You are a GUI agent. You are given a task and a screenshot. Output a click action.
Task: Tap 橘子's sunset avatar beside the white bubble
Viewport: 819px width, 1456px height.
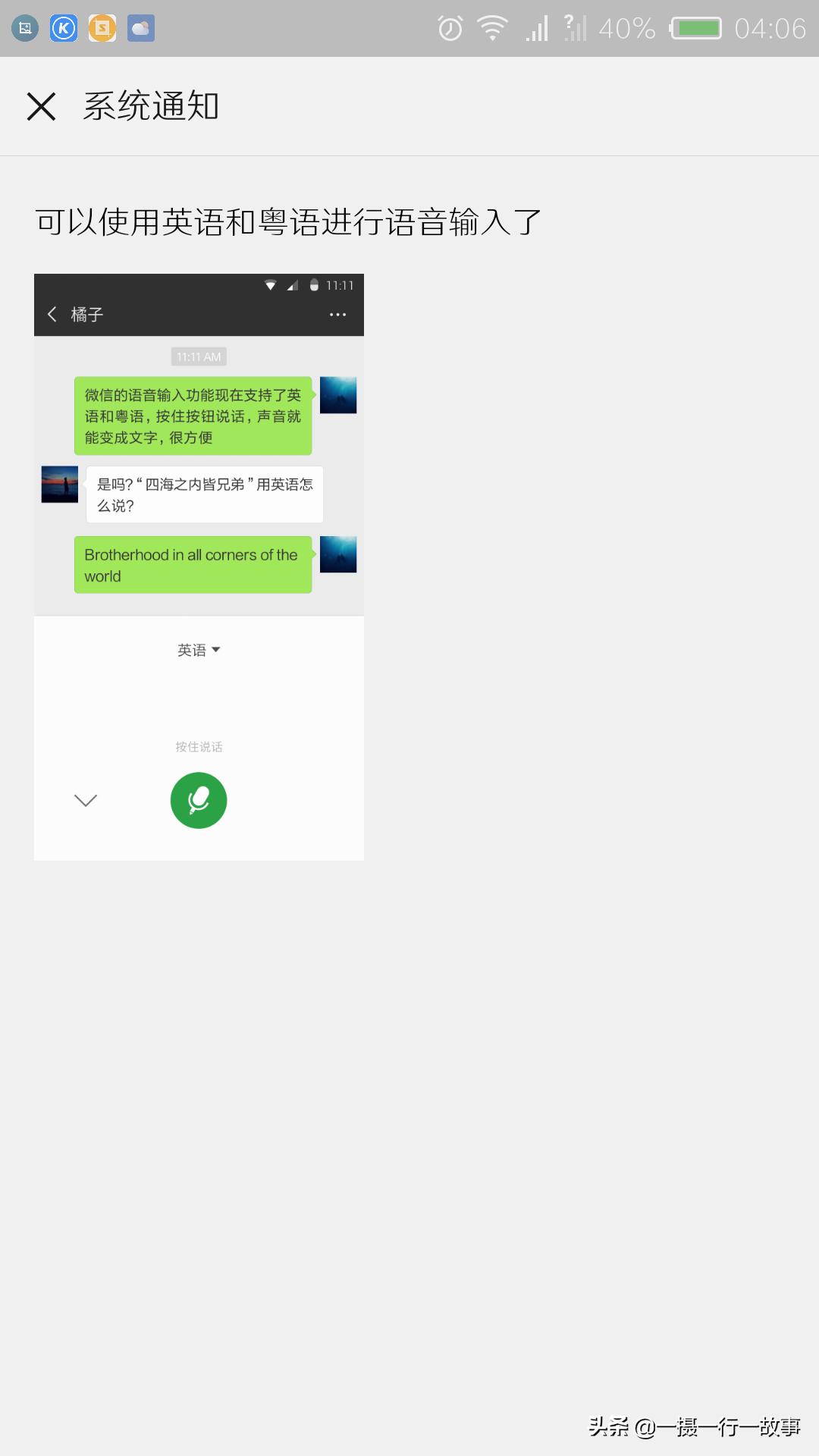click(x=59, y=485)
